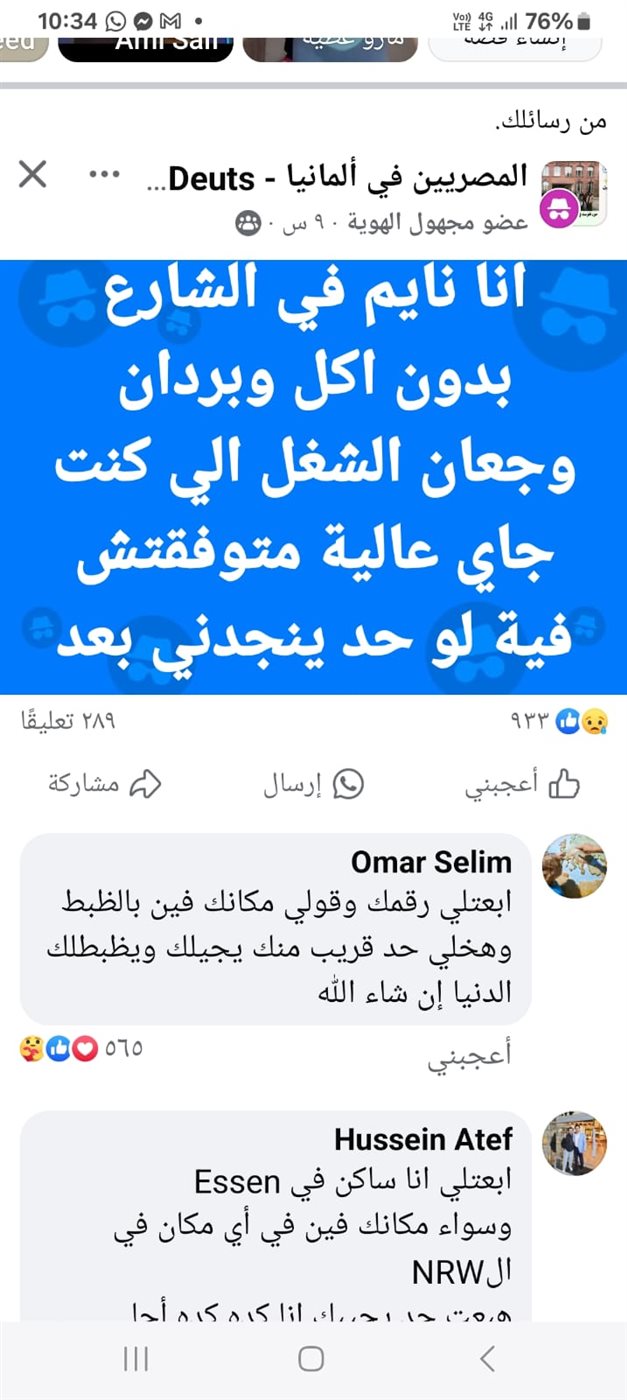Open Hussein Atef's profile from his name
This screenshot has width=627, height=1400.
coord(423,1139)
